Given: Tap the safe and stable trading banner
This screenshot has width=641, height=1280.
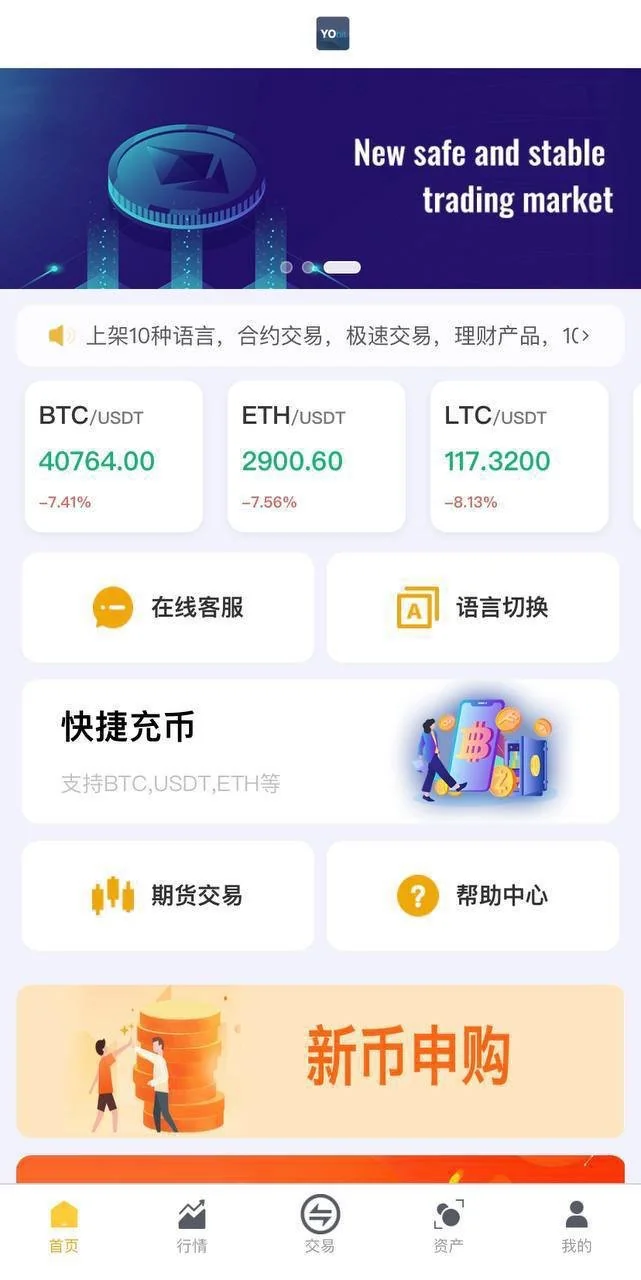Looking at the screenshot, I should pyautogui.click(x=320, y=178).
